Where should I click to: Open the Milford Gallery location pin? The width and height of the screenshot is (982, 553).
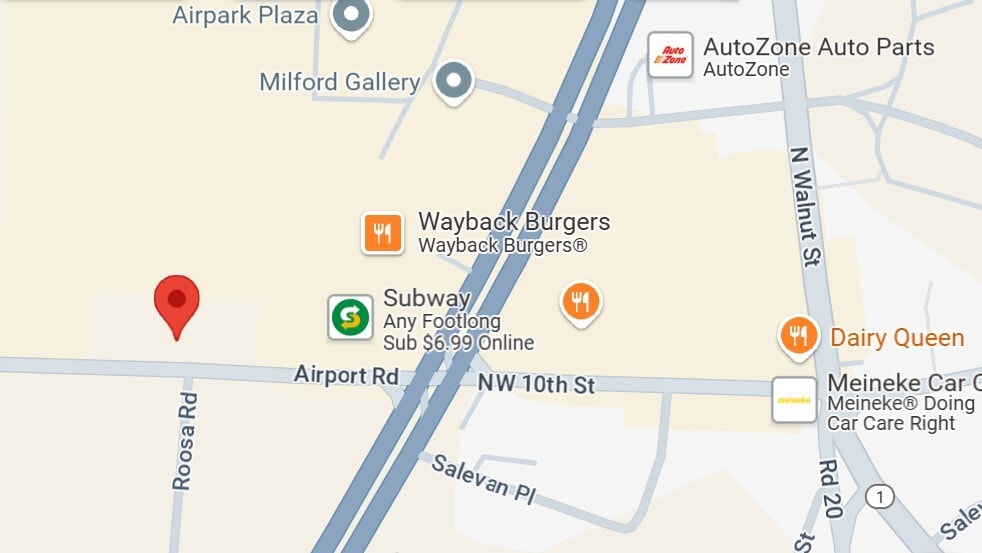click(x=453, y=81)
